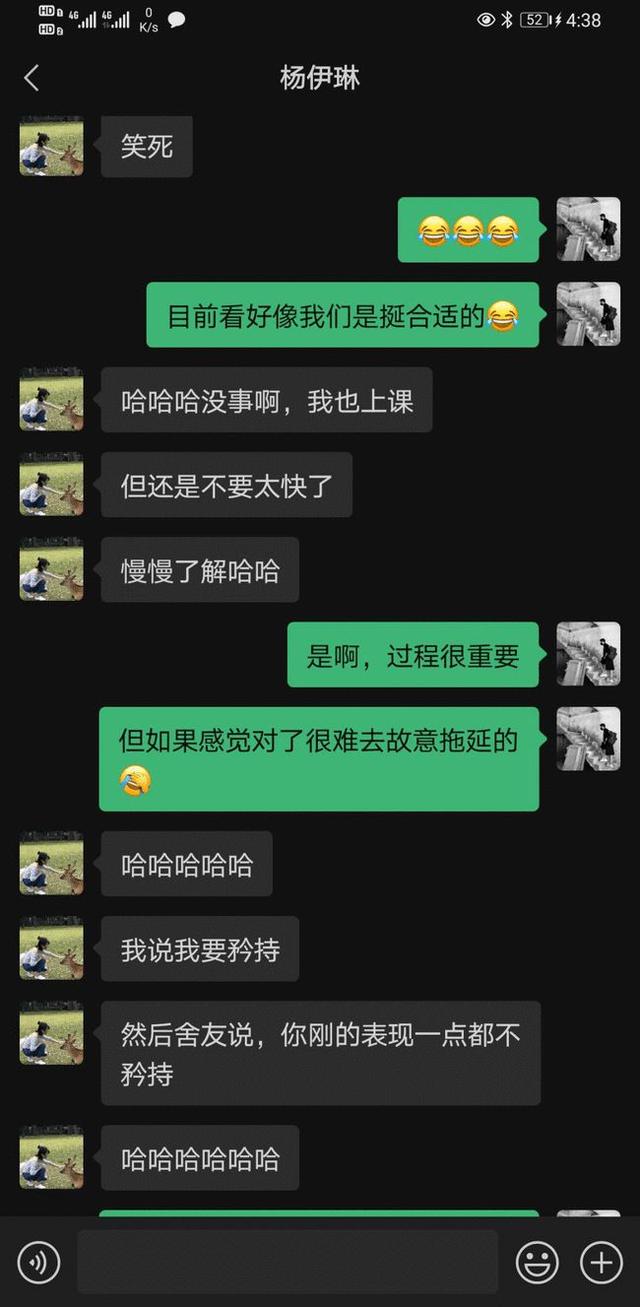The width and height of the screenshot is (640, 1307).
Task: Open contact's avatar beside 笑死 message
Action: pos(52,146)
